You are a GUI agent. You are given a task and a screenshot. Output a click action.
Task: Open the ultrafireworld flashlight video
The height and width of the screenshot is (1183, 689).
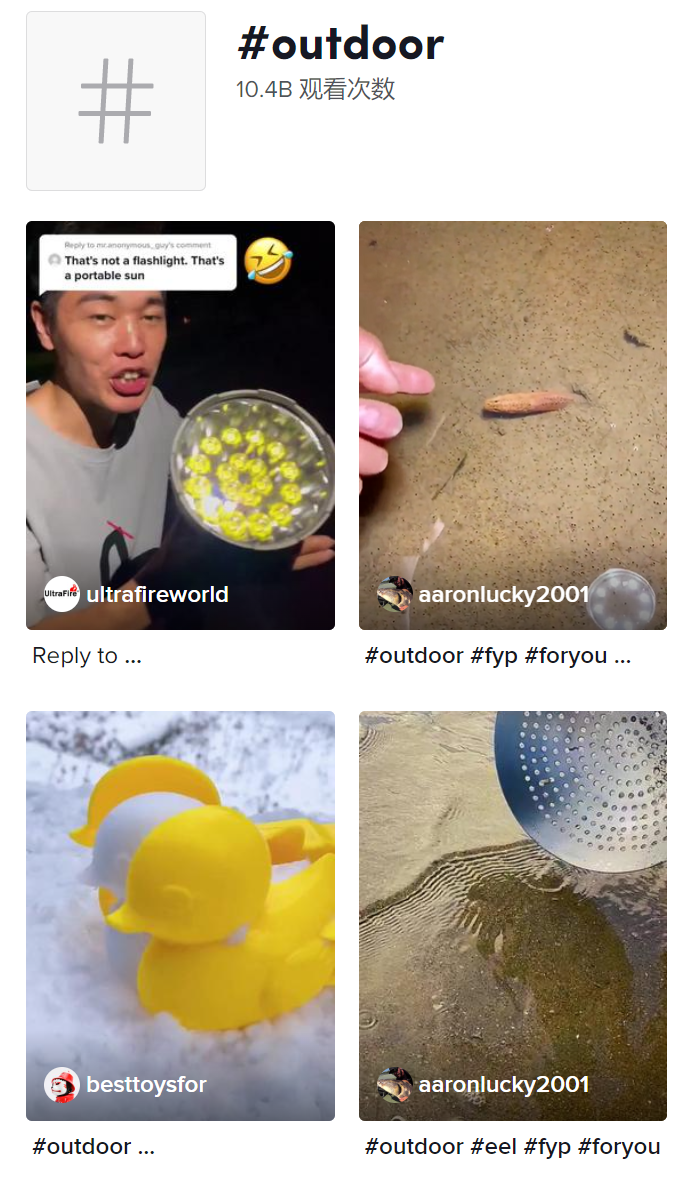[x=180, y=425]
